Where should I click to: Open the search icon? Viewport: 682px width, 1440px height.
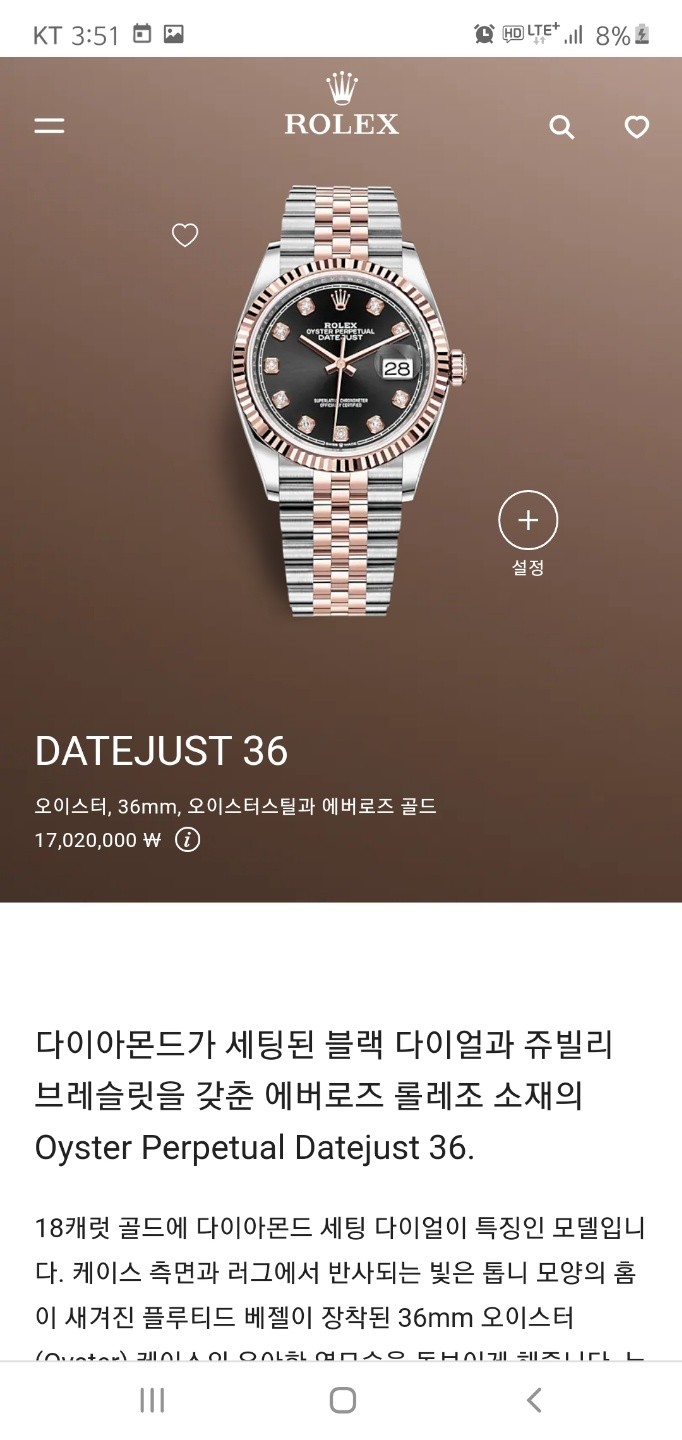point(562,127)
